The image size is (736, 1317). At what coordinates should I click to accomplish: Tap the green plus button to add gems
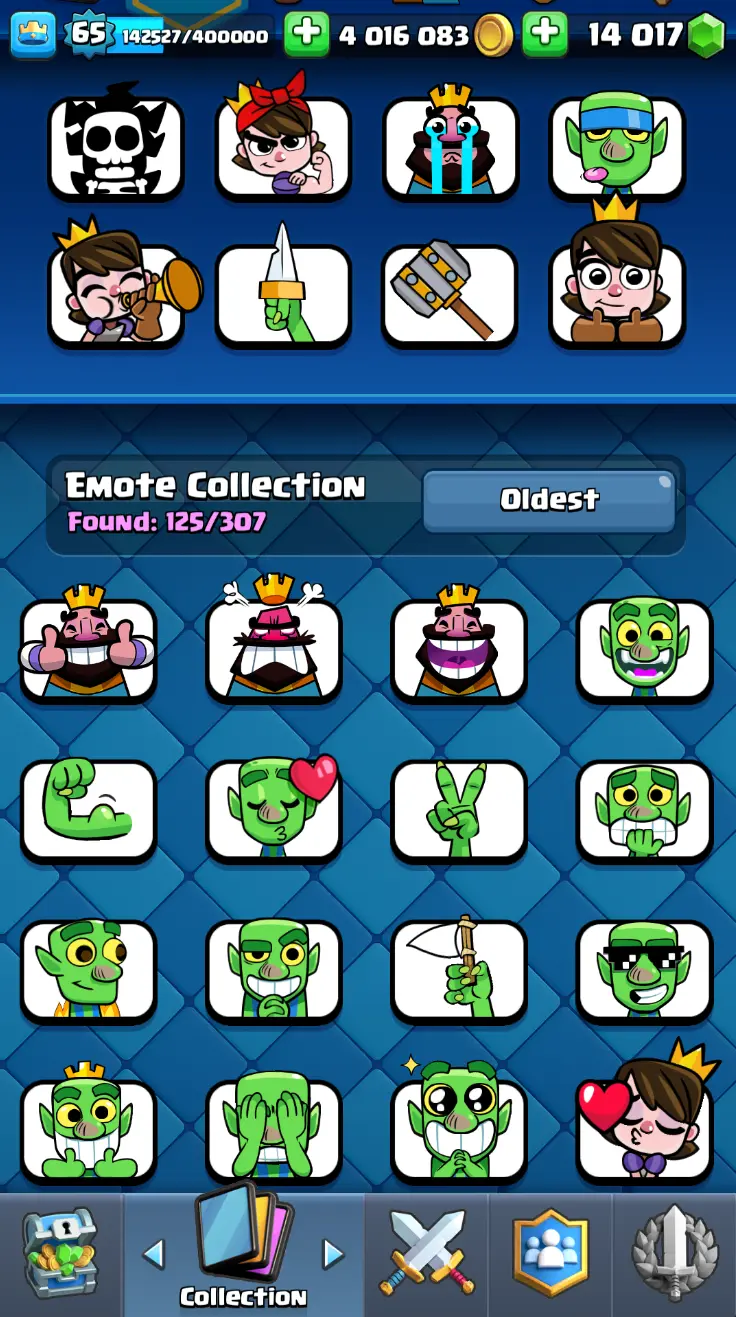click(545, 35)
